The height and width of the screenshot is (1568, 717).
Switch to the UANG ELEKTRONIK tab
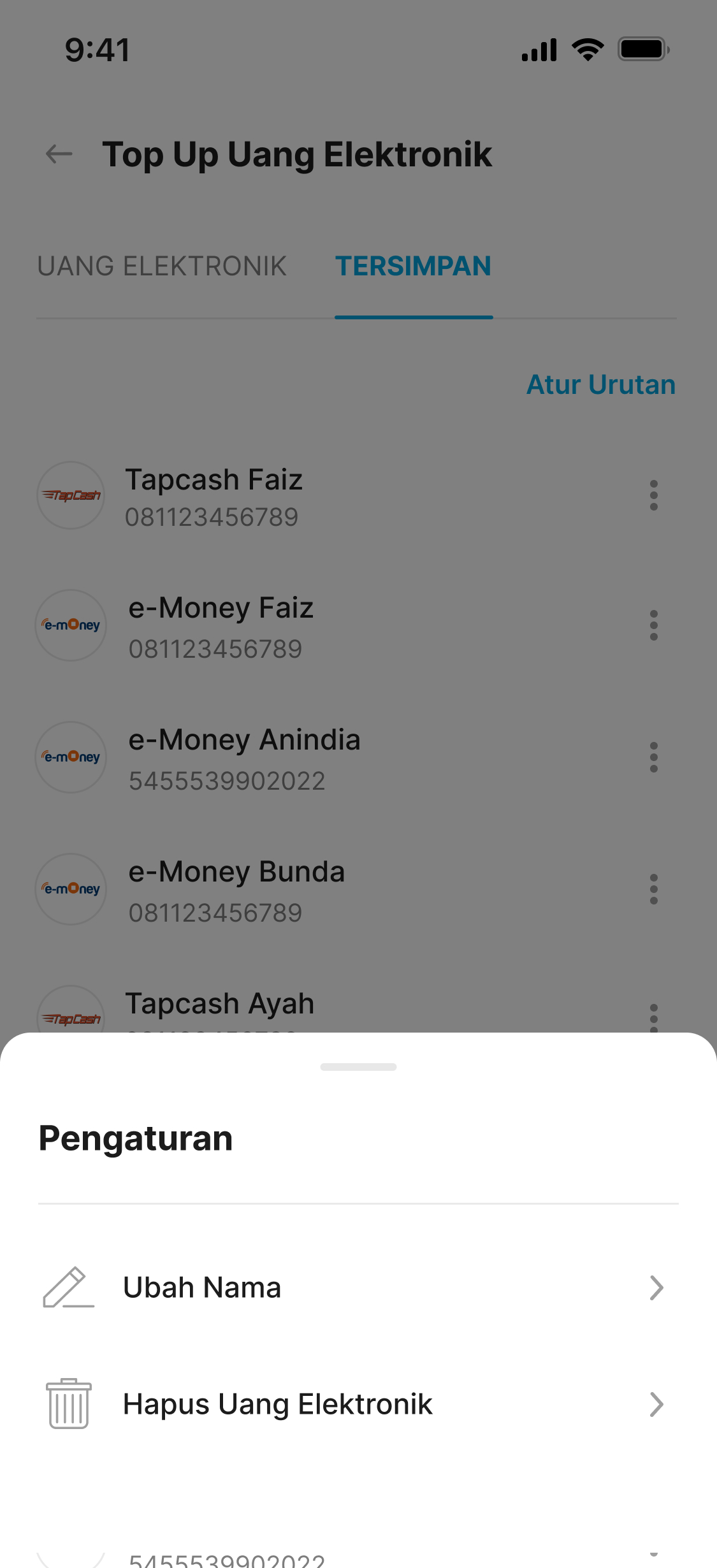[162, 266]
